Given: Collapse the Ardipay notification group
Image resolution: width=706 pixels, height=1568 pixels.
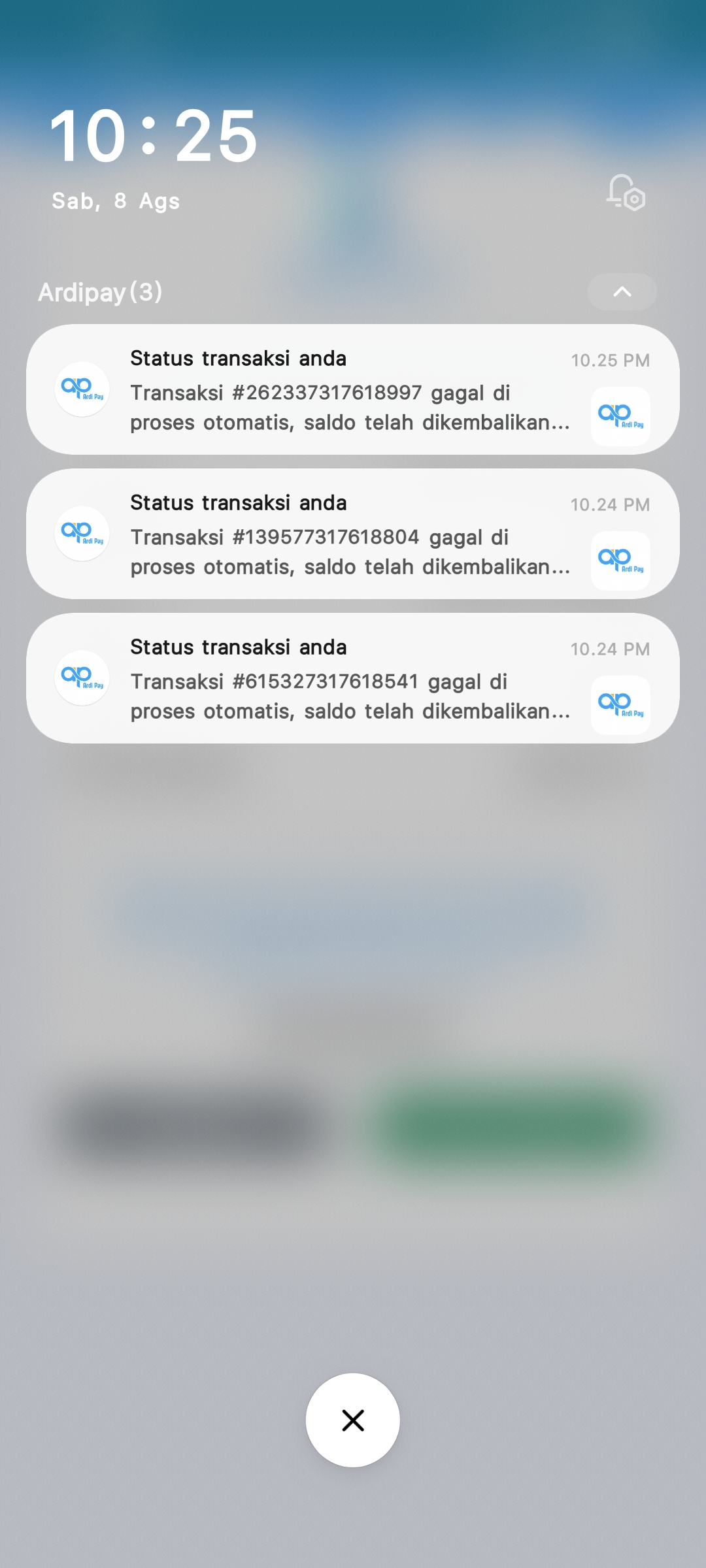Looking at the screenshot, I should pyautogui.click(x=622, y=291).
